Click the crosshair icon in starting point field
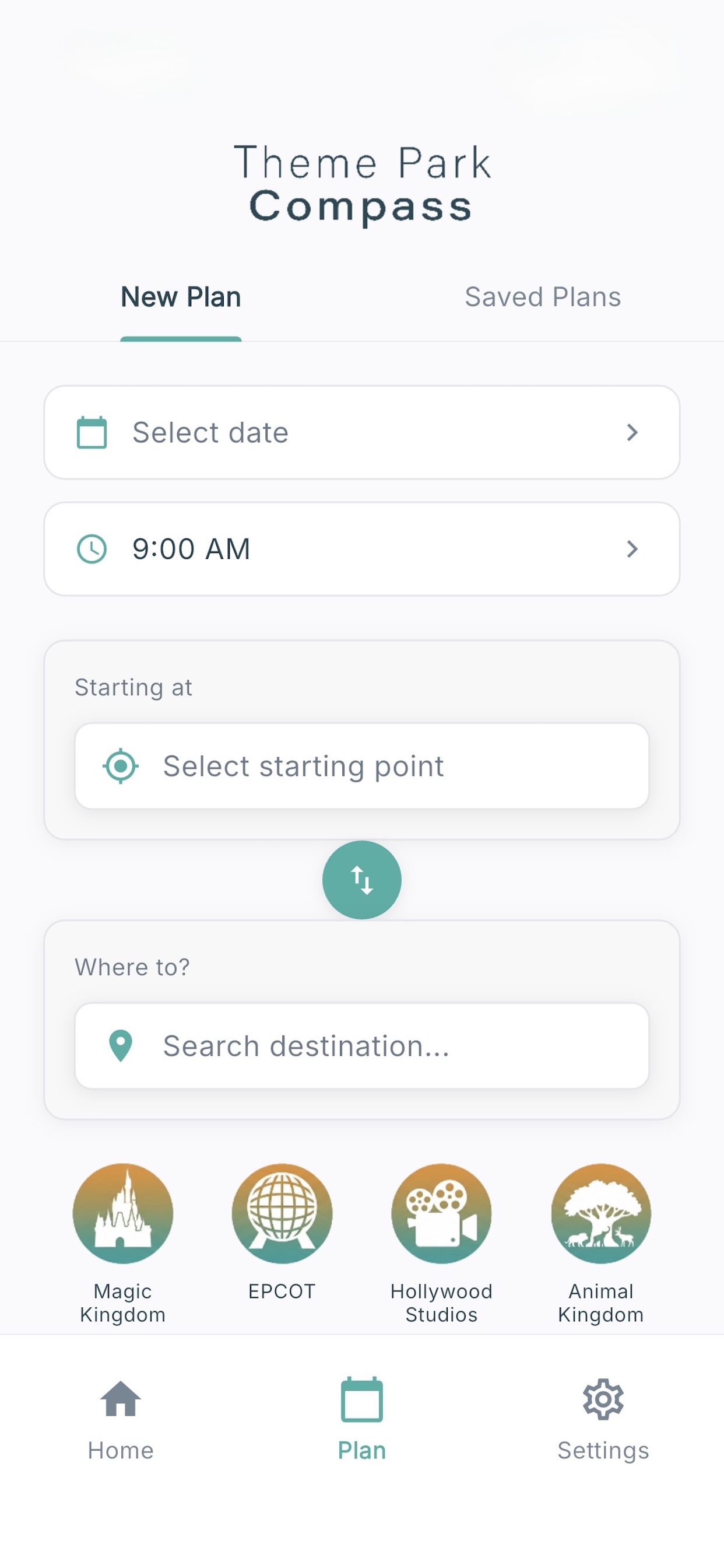The image size is (724, 1568). (121, 766)
